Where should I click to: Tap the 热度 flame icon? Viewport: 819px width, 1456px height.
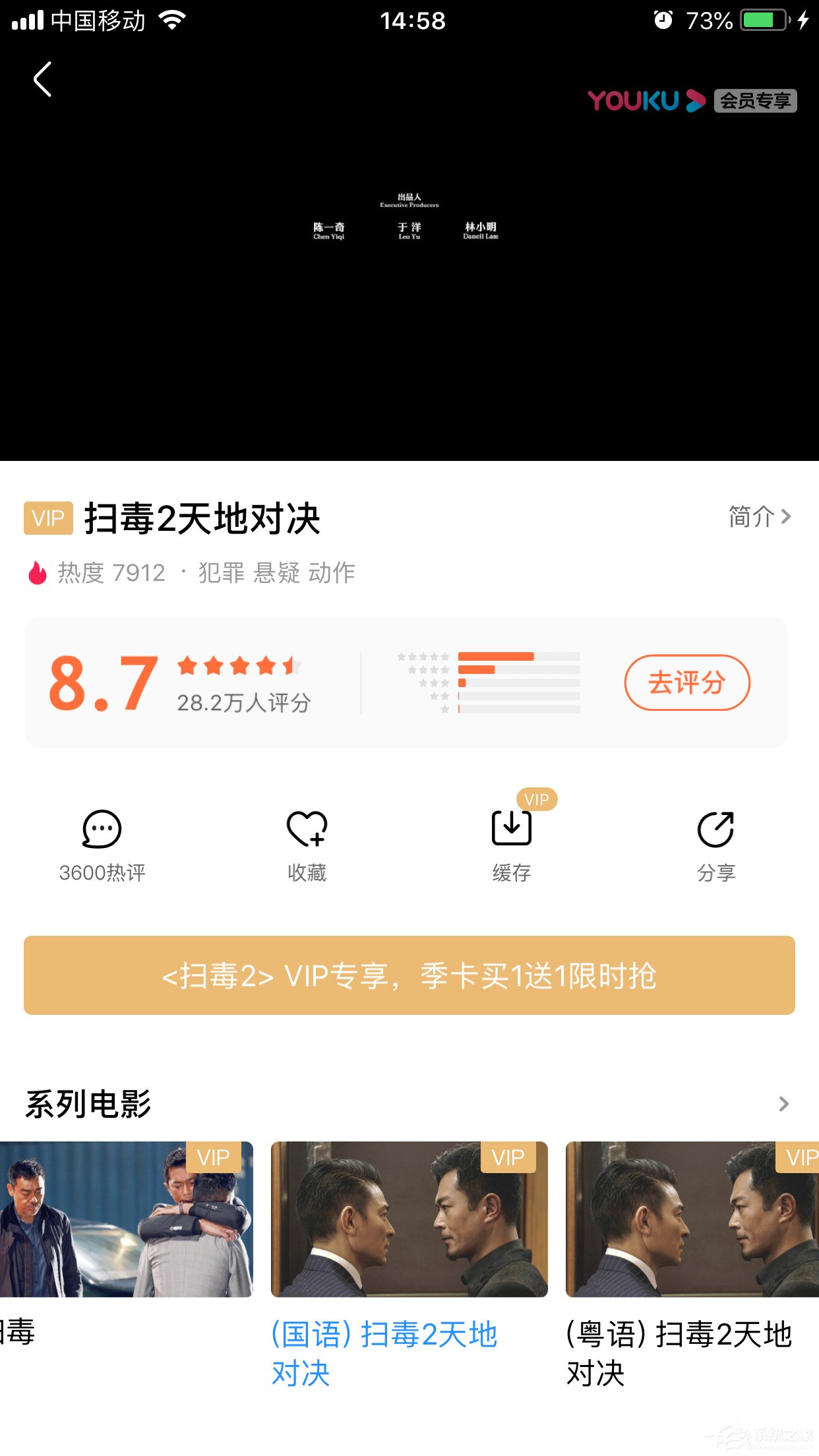tap(36, 572)
